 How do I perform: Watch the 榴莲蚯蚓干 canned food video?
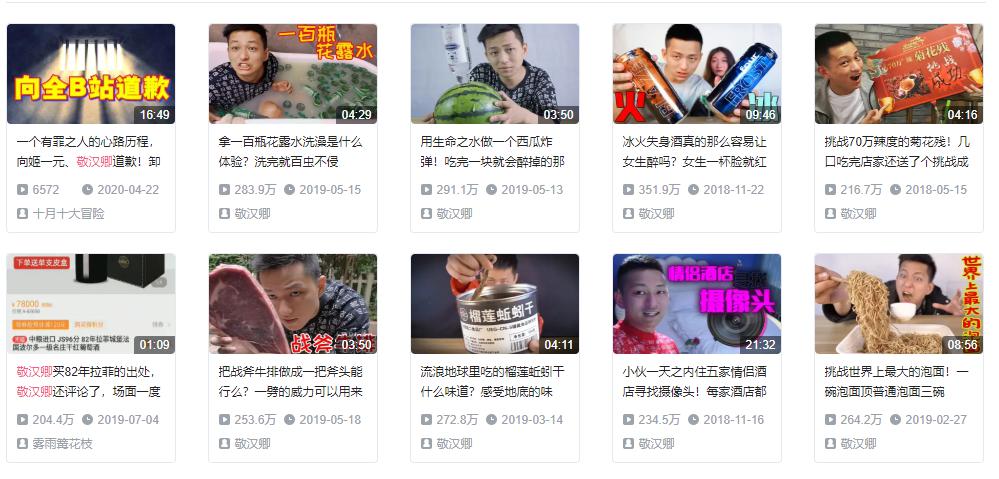(x=494, y=304)
